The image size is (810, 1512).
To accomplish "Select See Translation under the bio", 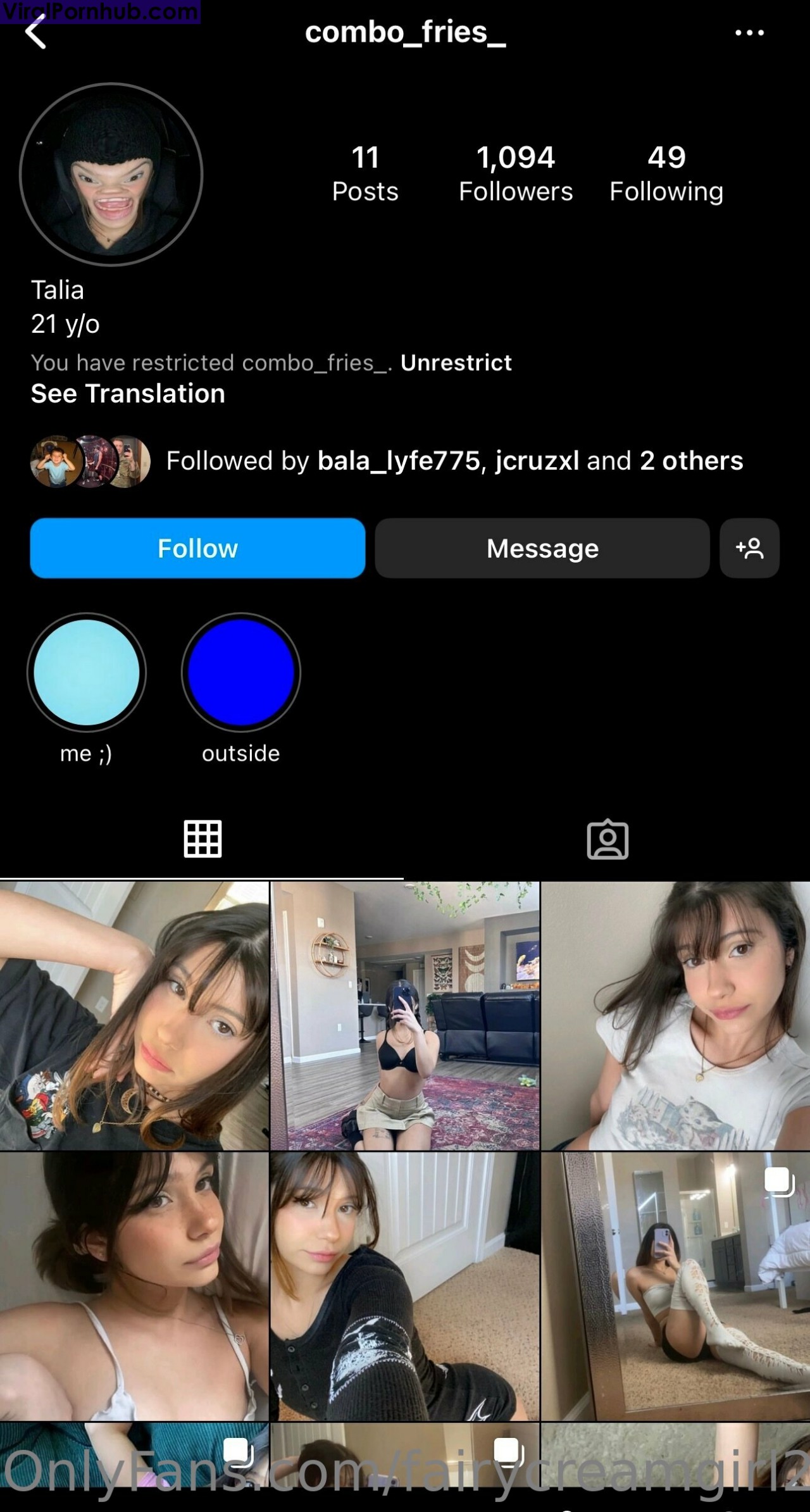I will [x=128, y=394].
